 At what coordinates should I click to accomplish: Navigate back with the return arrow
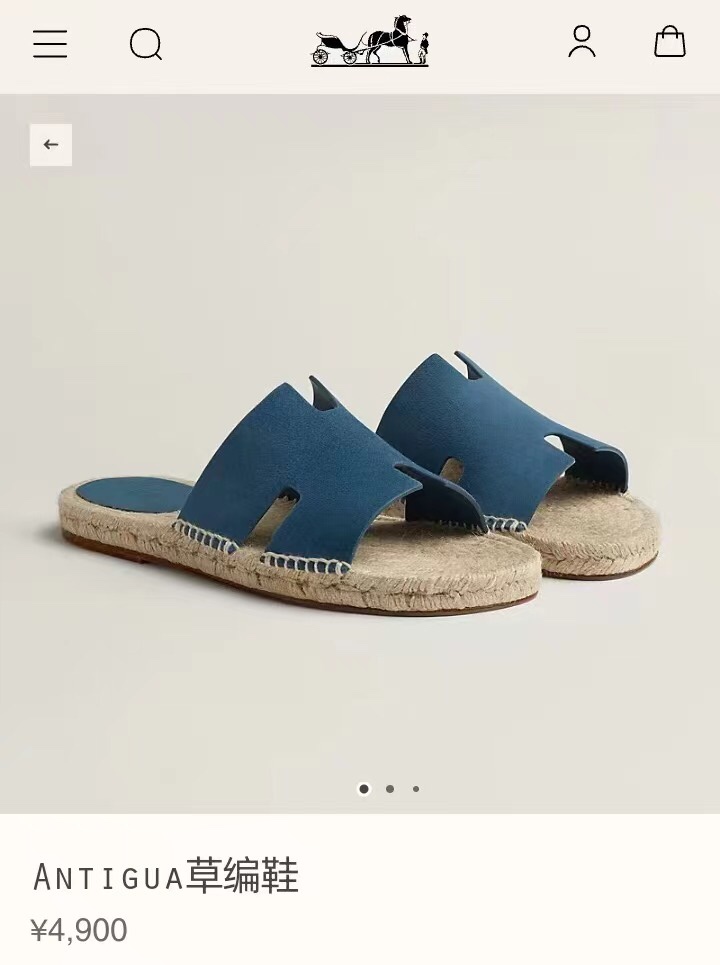tap(51, 144)
